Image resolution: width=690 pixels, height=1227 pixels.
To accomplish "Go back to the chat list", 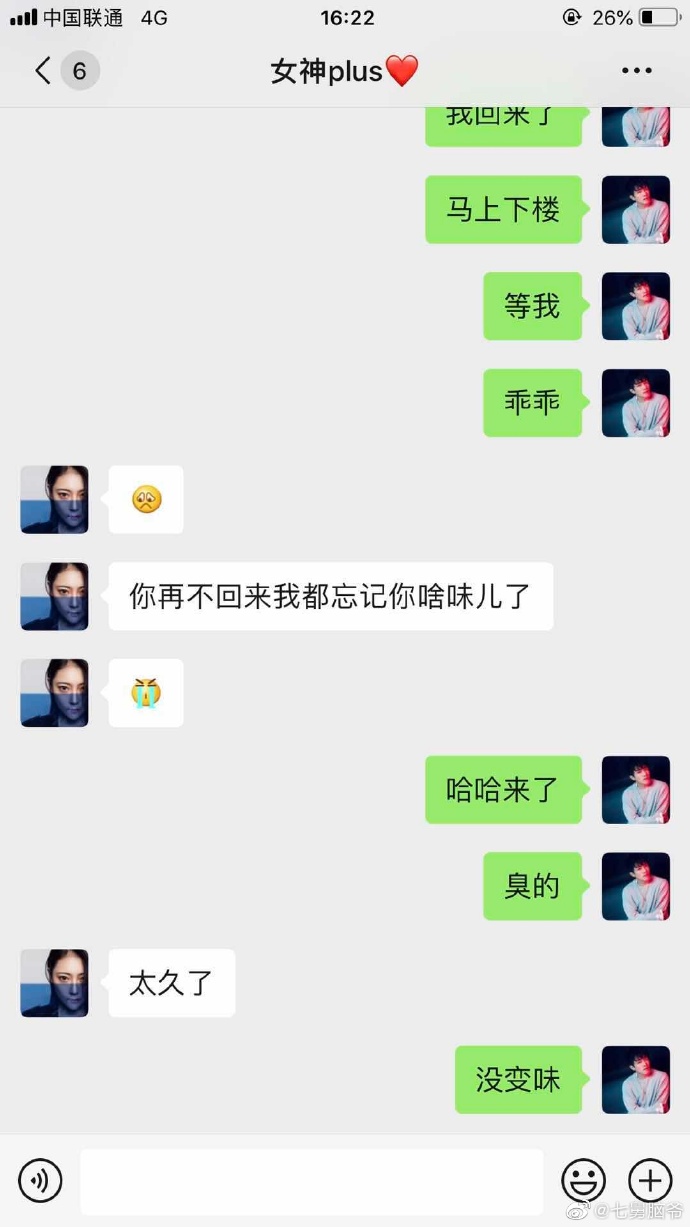I will [43, 71].
